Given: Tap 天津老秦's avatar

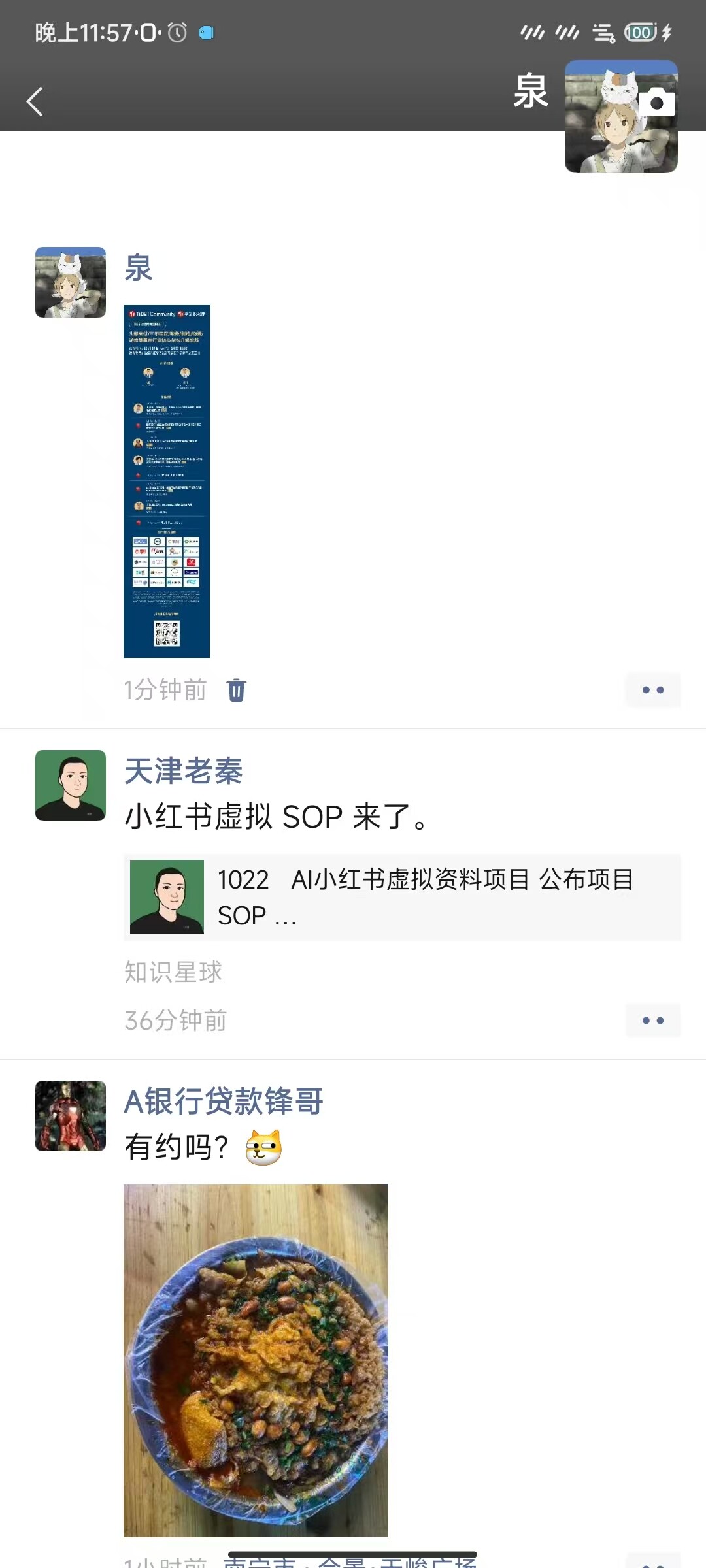Looking at the screenshot, I should click(71, 785).
